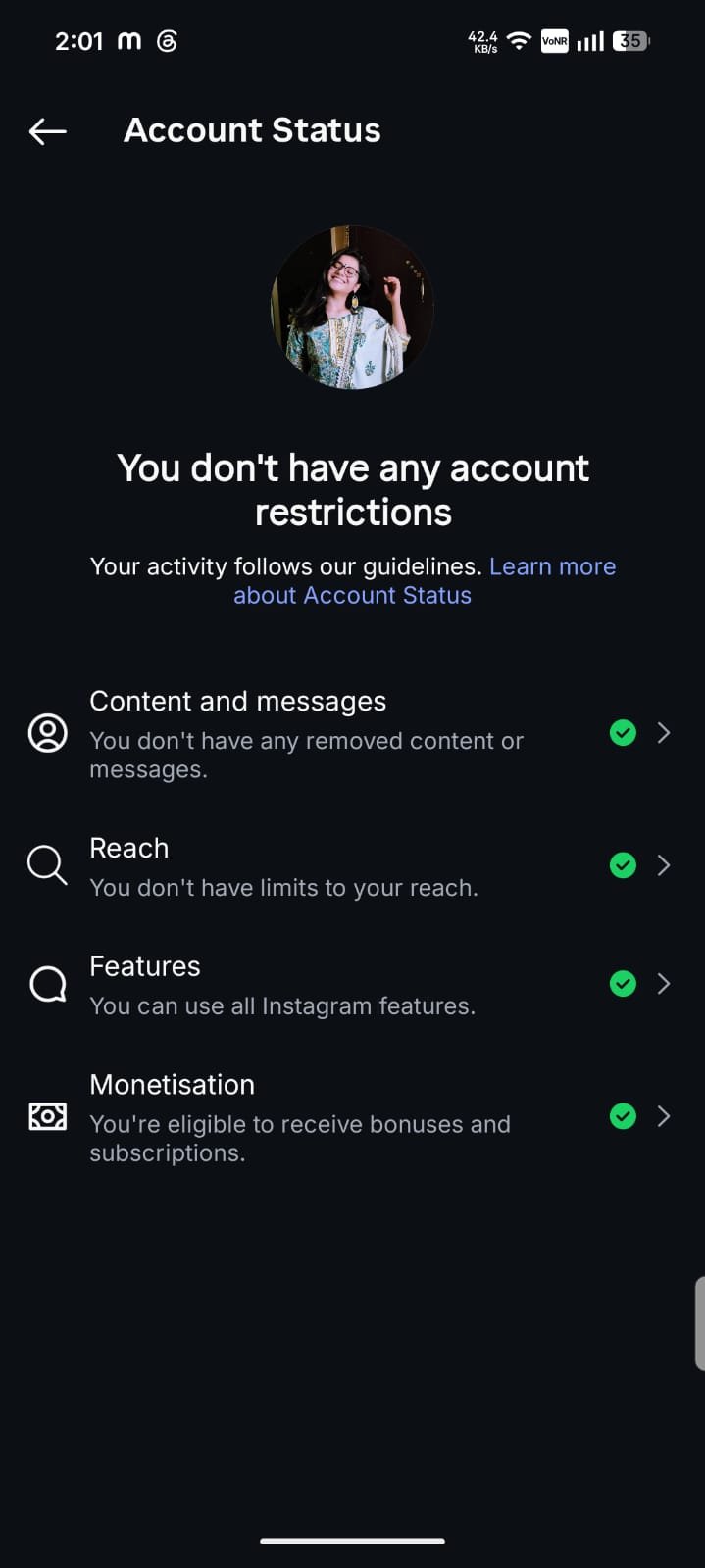This screenshot has height=1568, width=705.
Task: Go back from Account Status
Action: pos(47,130)
